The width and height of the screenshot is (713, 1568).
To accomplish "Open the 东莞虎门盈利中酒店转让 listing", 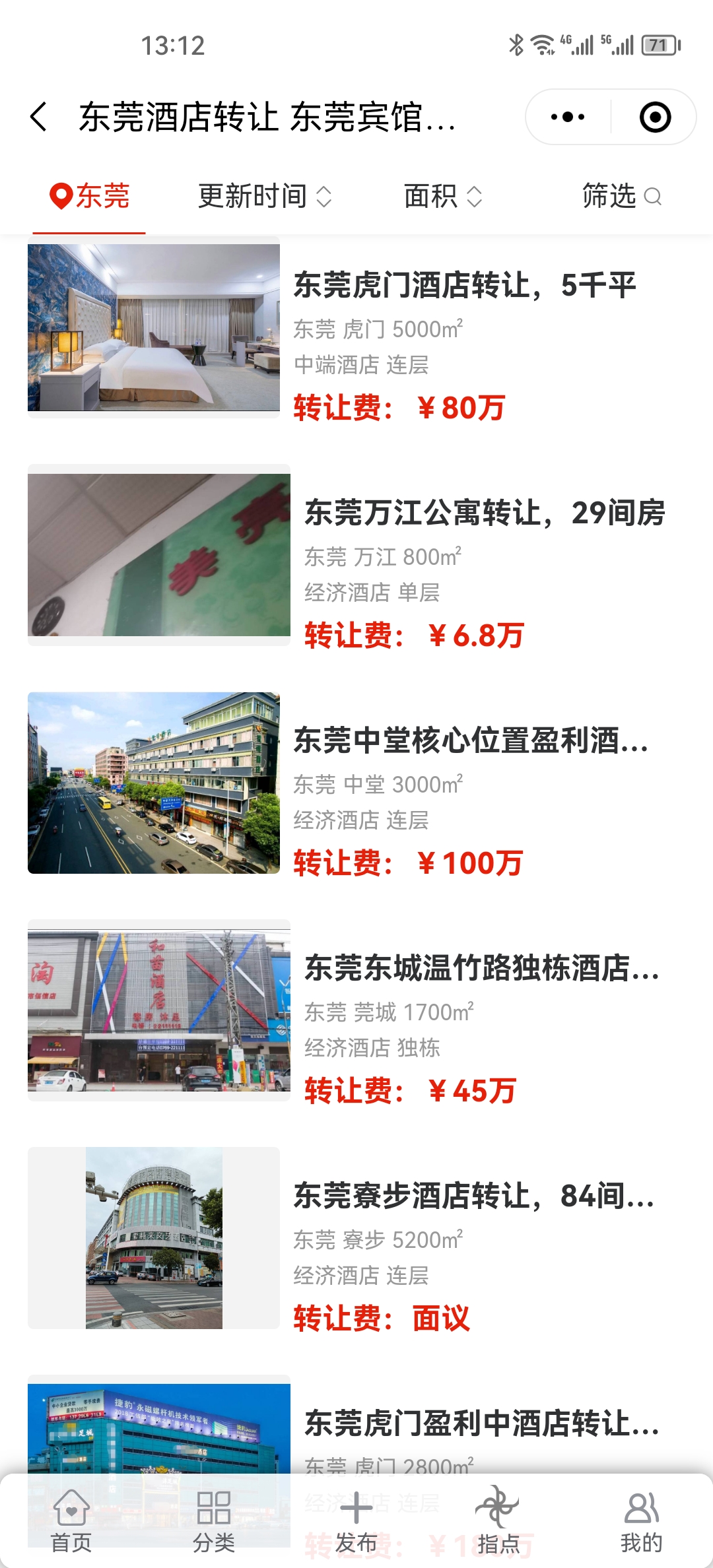I will click(481, 1423).
